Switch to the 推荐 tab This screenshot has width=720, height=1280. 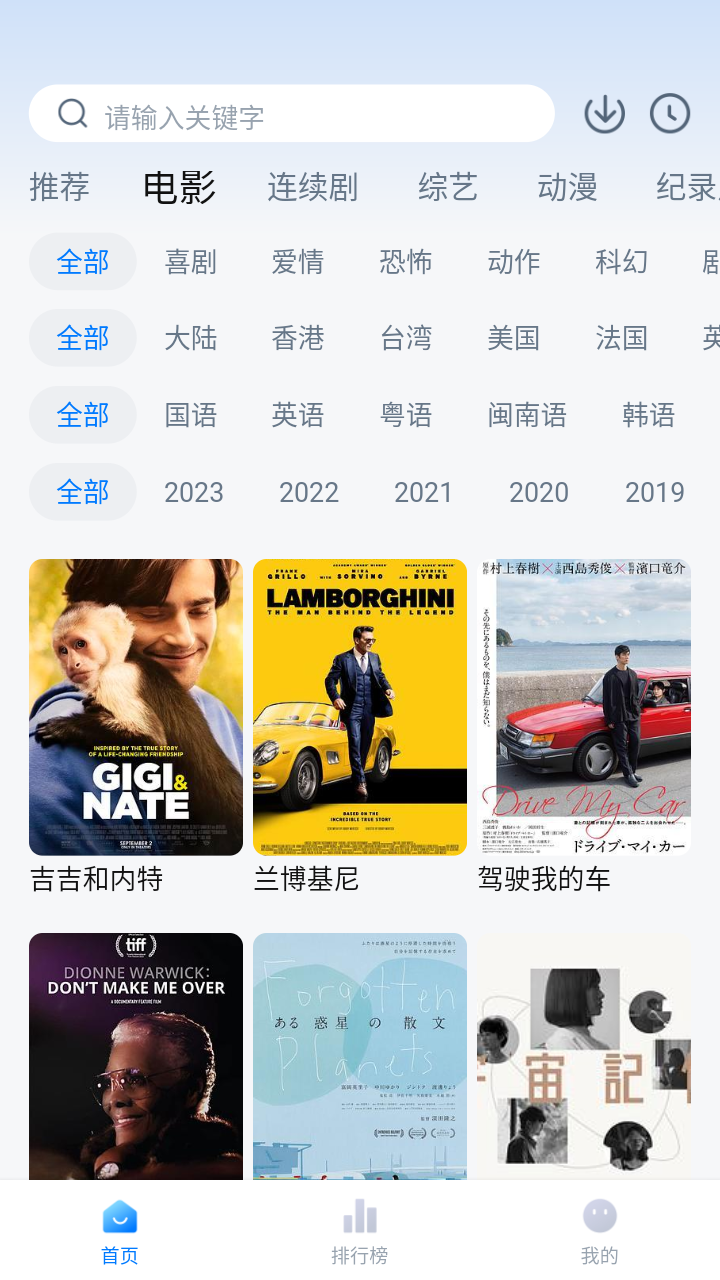(x=59, y=187)
